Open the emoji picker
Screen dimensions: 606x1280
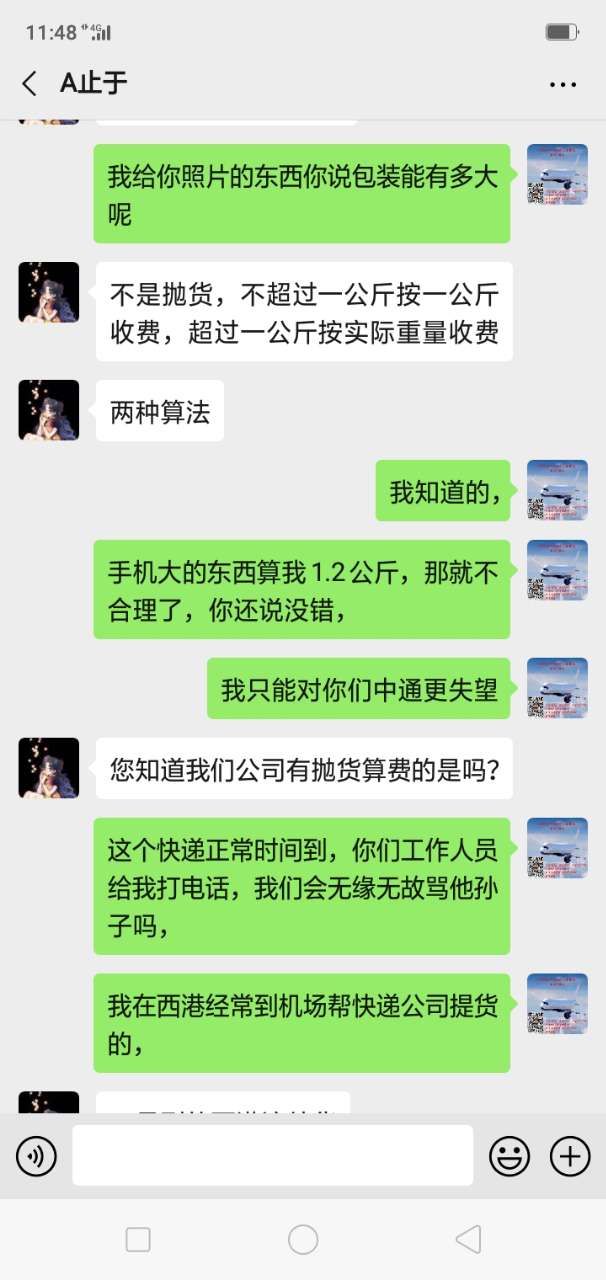point(509,1157)
